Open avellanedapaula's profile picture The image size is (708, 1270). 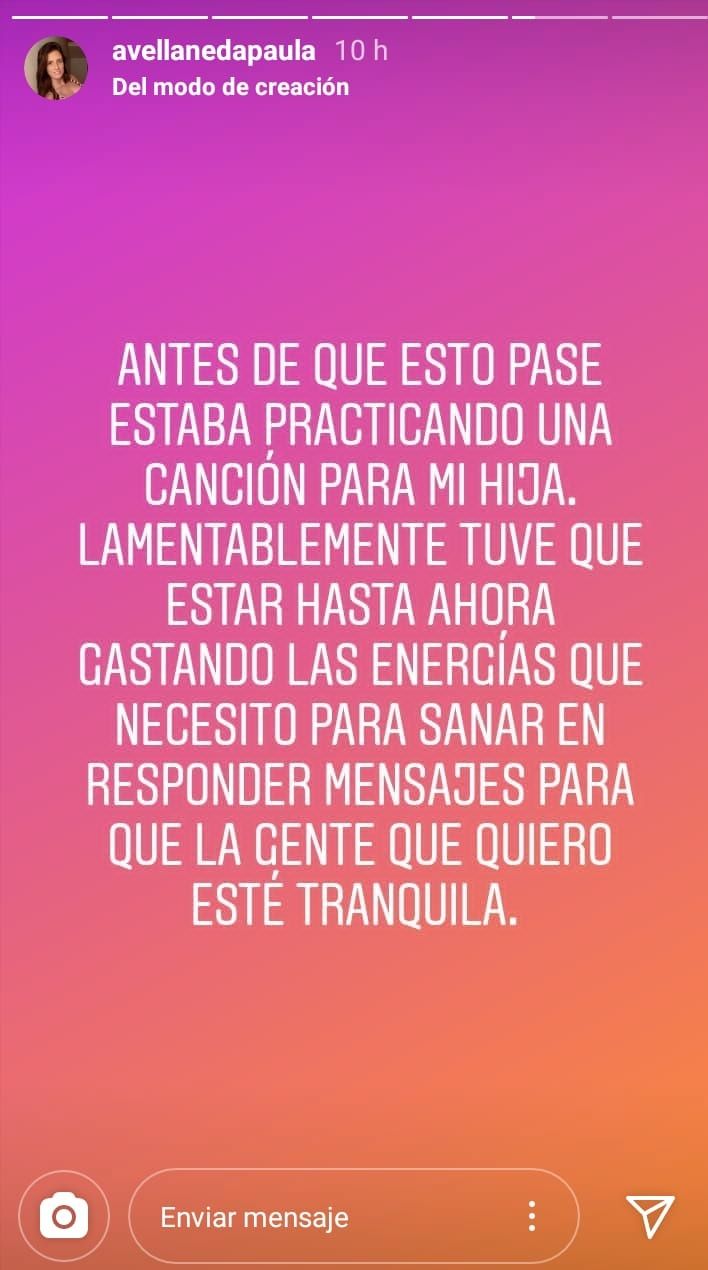click(56, 68)
